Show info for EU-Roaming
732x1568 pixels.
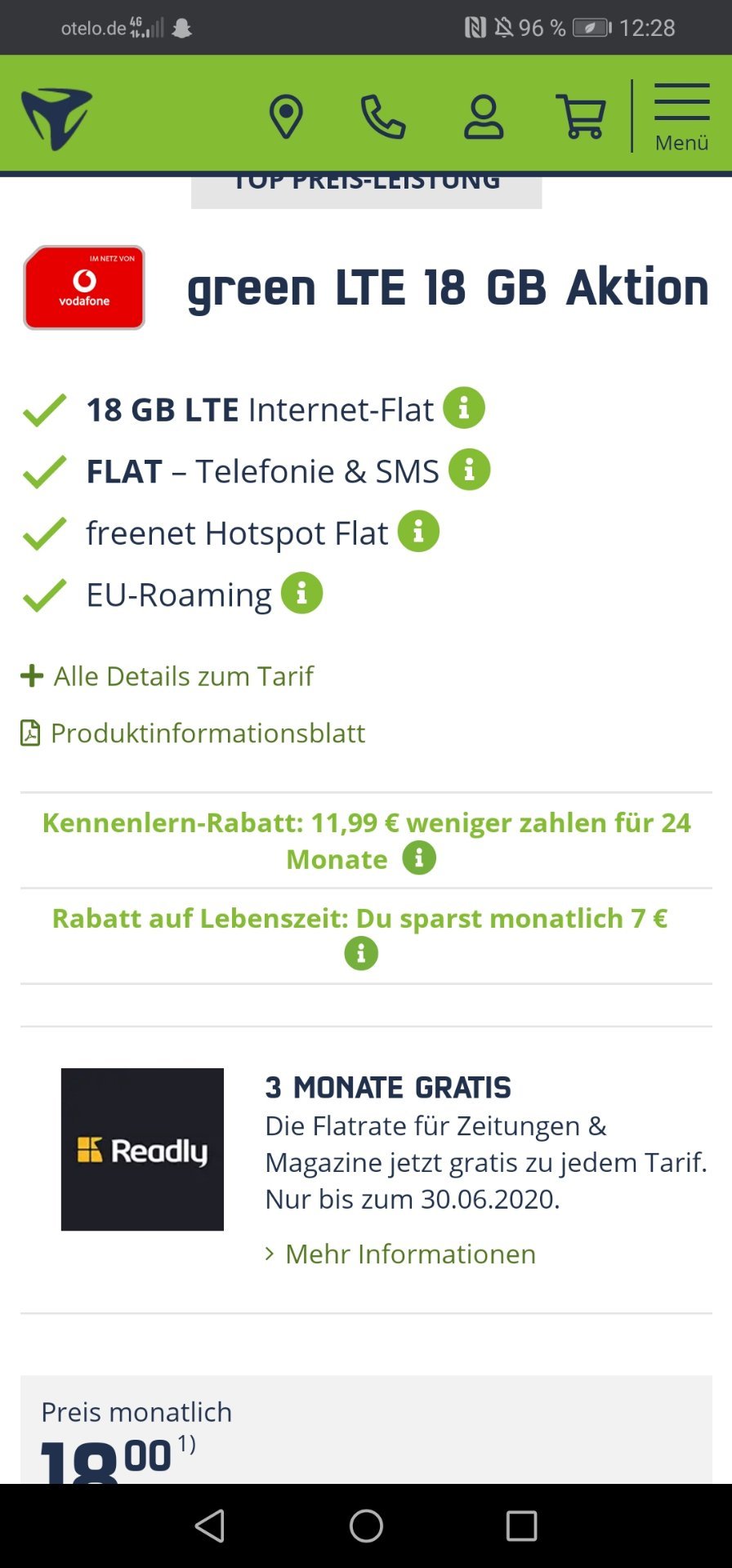pyautogui.click(x=302, y=593)
